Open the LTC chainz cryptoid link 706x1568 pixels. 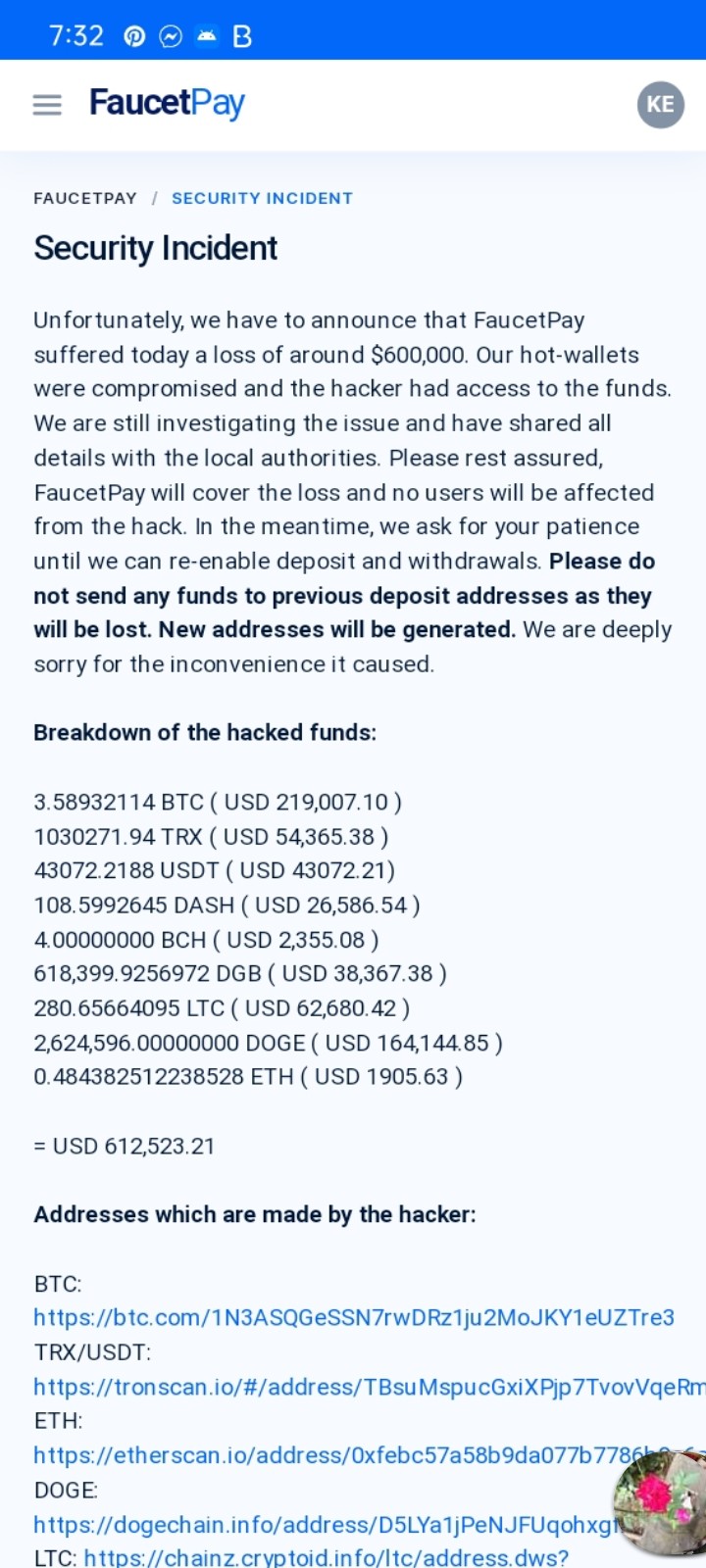326,1557
